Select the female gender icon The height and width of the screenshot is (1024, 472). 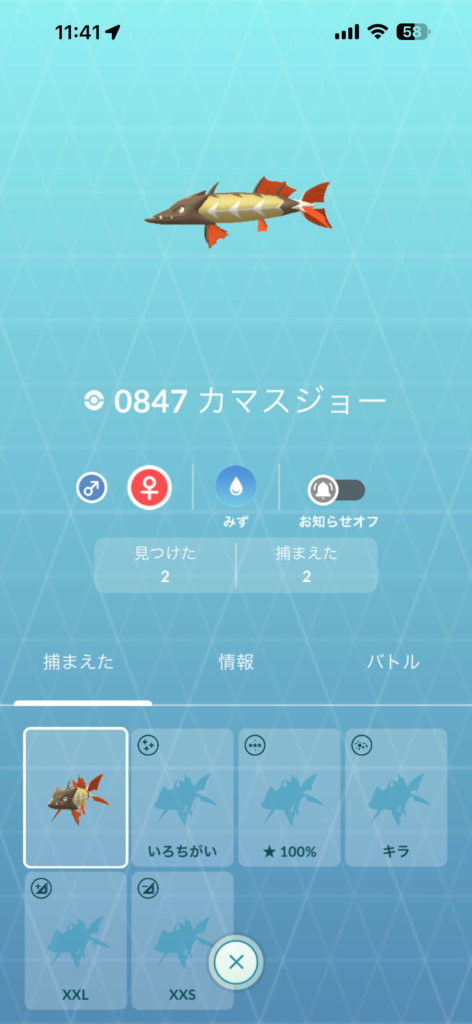pyautogui.click(x=149, y=487)
